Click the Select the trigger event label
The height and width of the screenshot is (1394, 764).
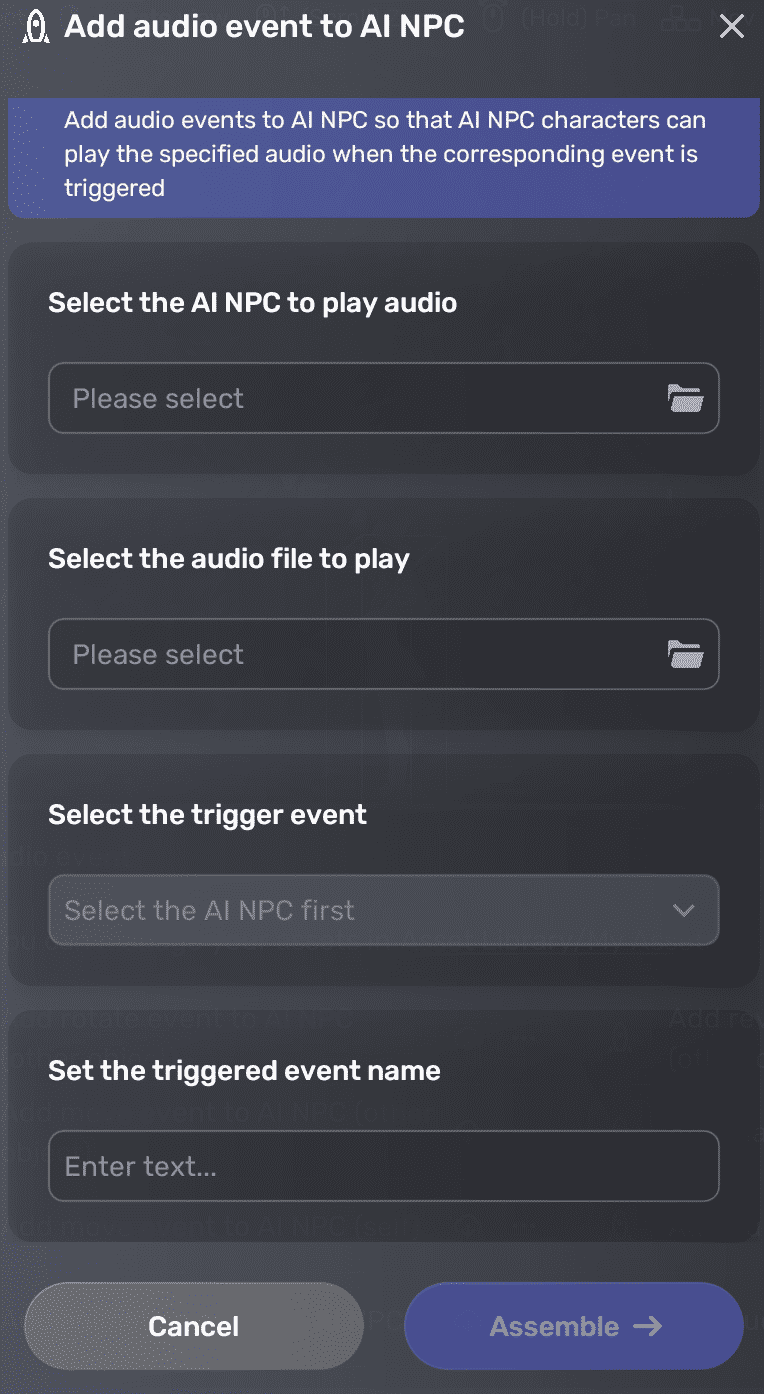(206, 814)
